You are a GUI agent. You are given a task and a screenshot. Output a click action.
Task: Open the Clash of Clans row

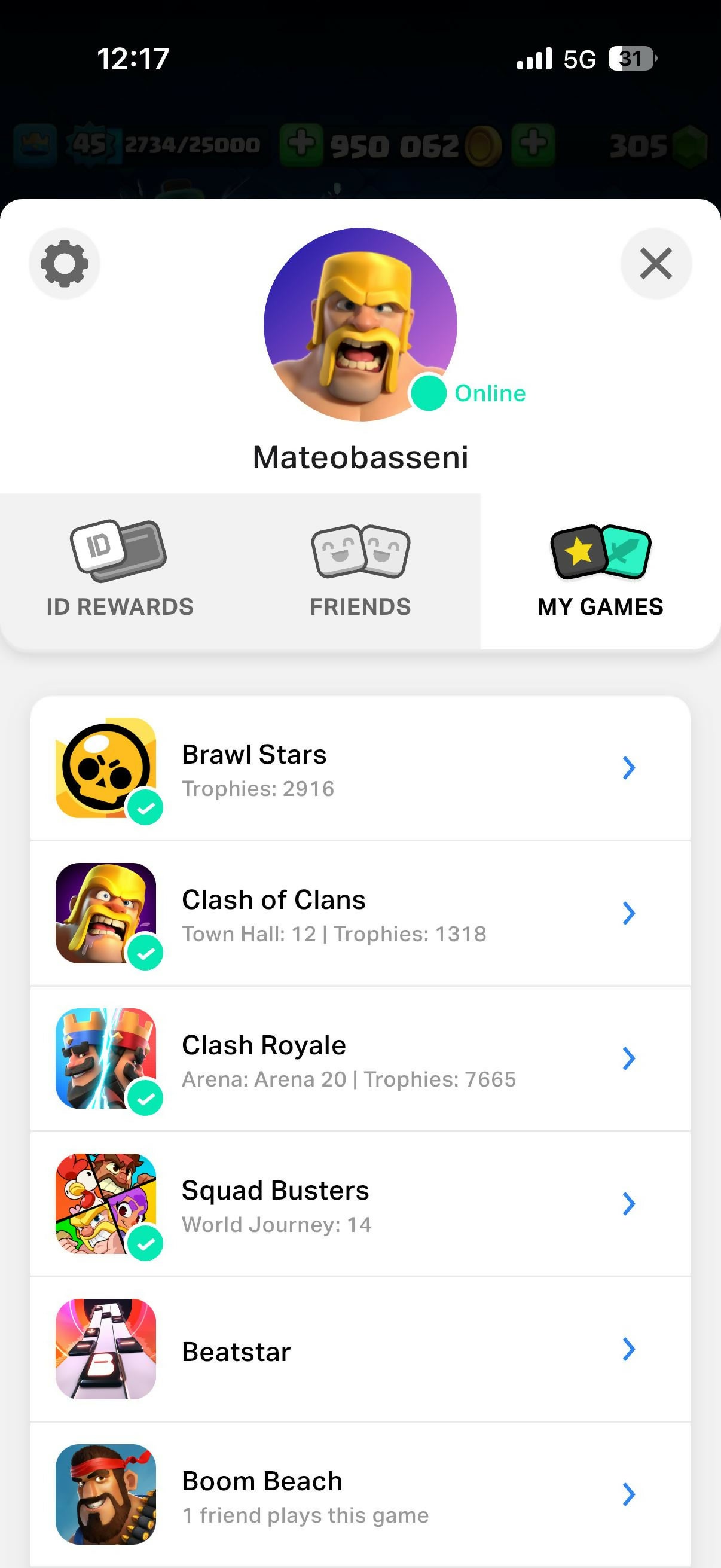point(360,914)
